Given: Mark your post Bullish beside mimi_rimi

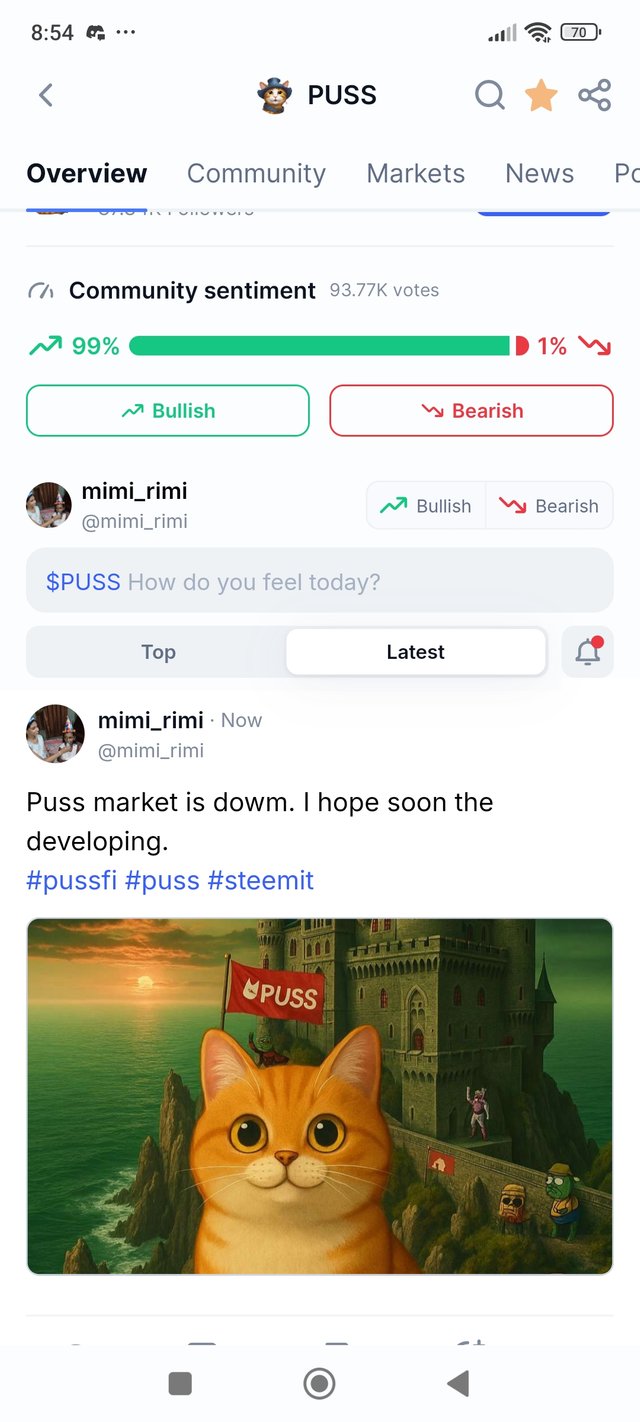Looking at the screenshot, I should pos(426,506).
